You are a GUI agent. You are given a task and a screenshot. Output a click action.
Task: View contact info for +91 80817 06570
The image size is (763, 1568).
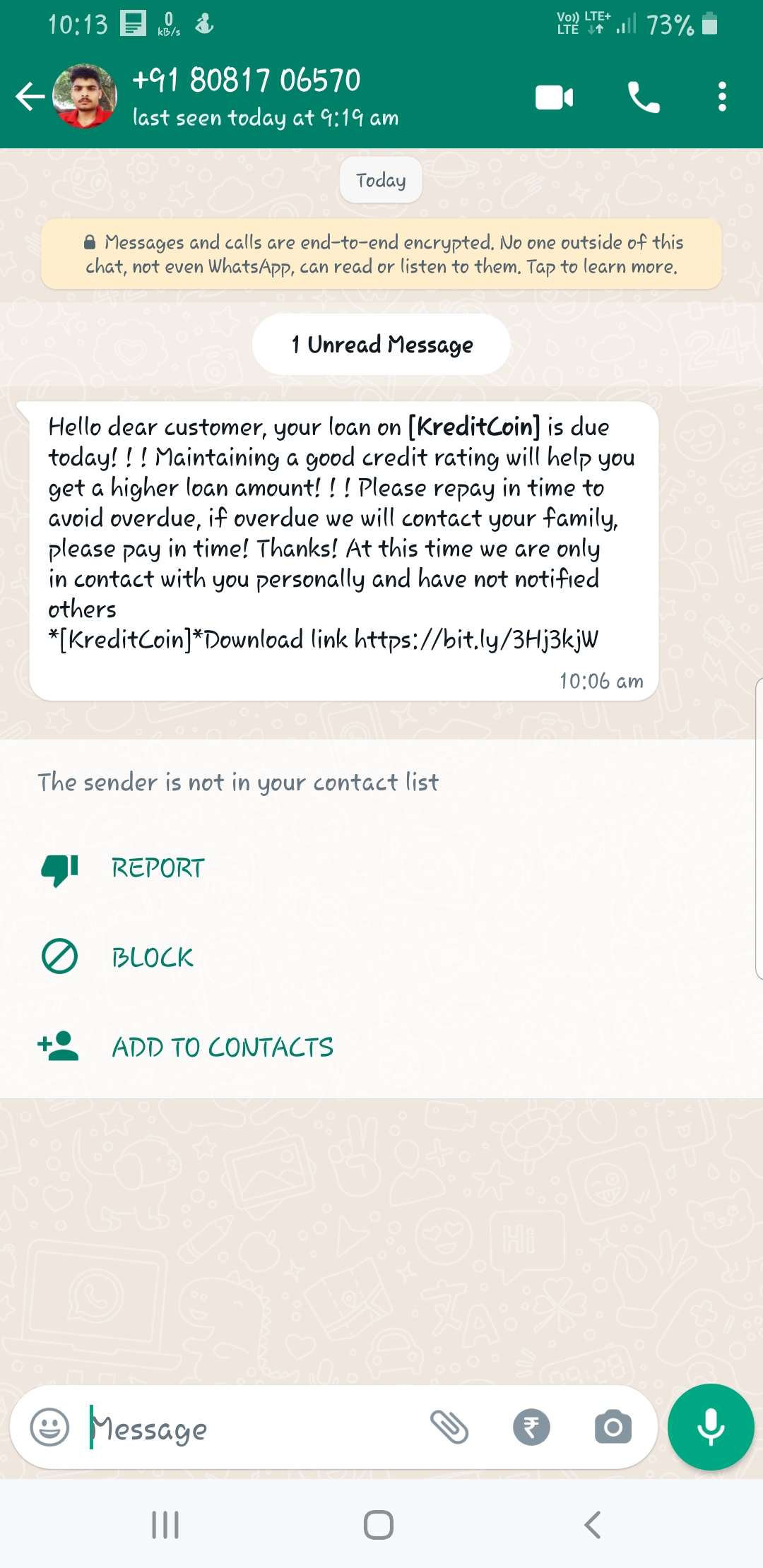(266, 97)
